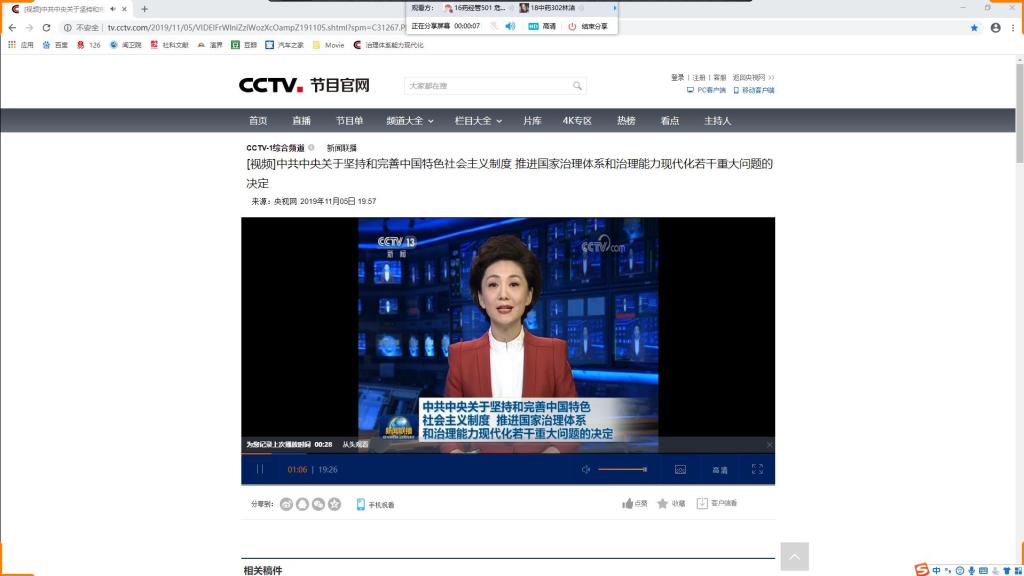Change the 高清 video quality setting
Image resolution: width=1024 pixels, height=576 pixels.
click(x=719, y=470)
